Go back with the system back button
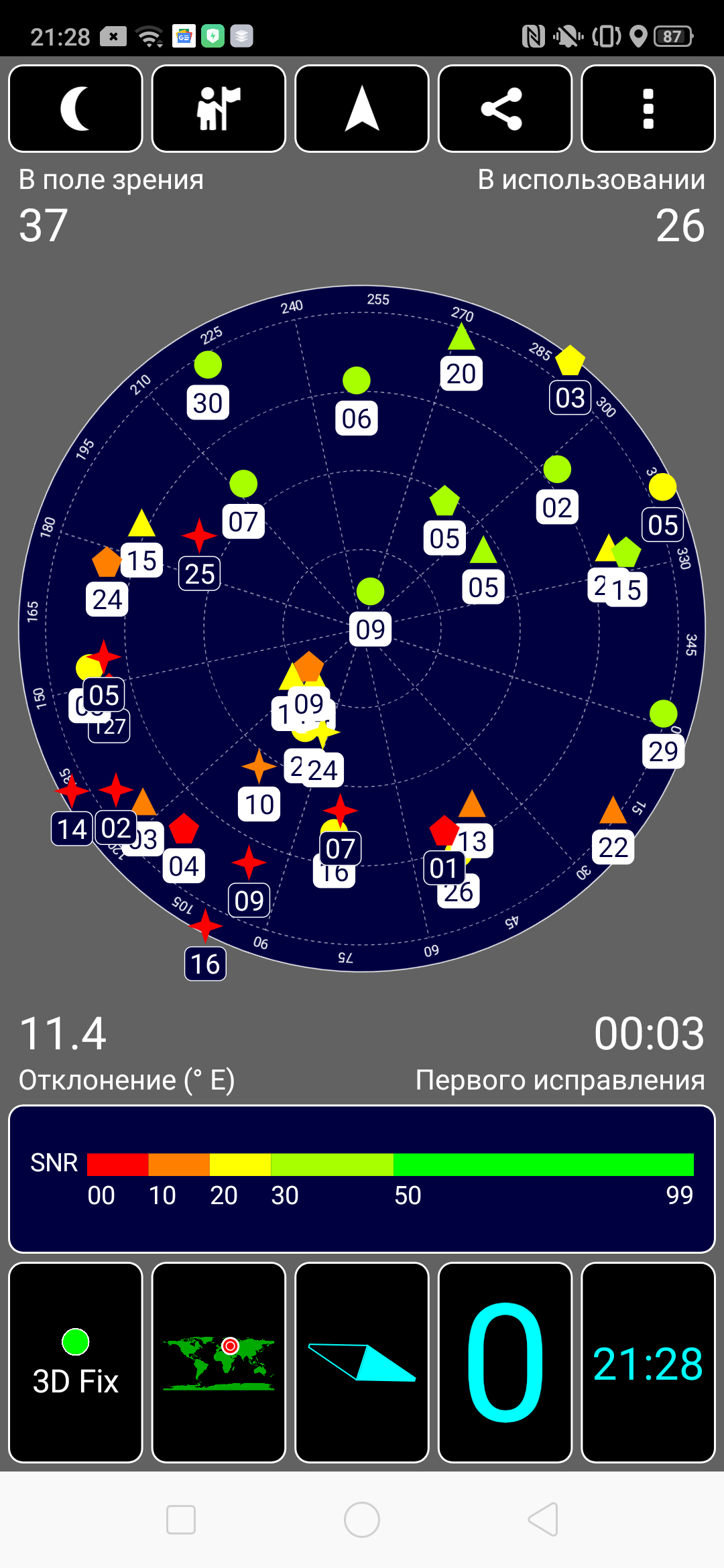The image size is (724, 1568). pyautogui.click(x=543, y=1519)
